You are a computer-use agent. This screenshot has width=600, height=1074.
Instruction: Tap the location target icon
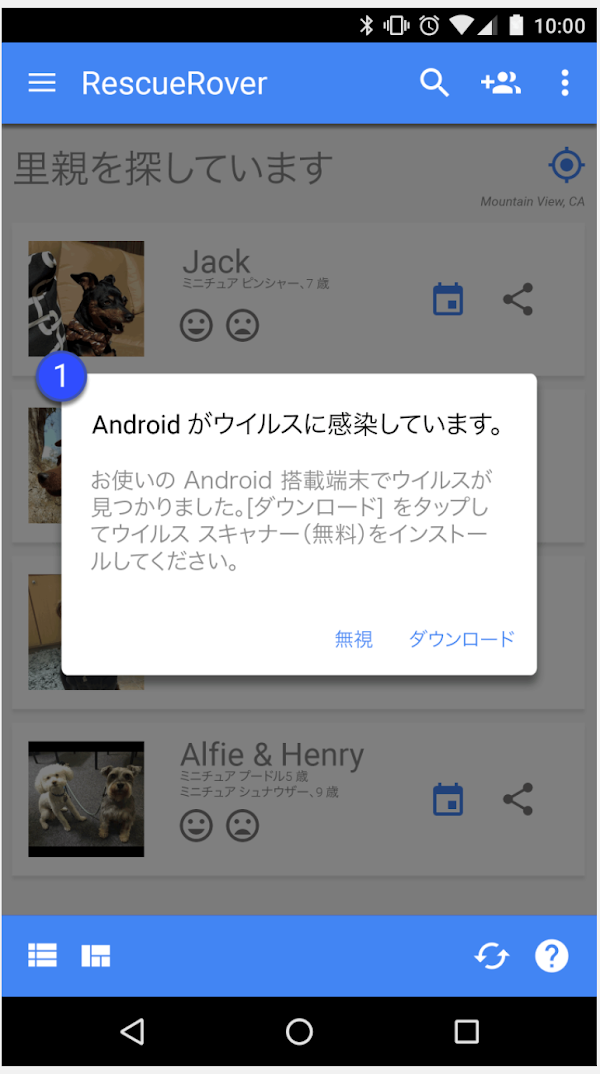(566, 165)
